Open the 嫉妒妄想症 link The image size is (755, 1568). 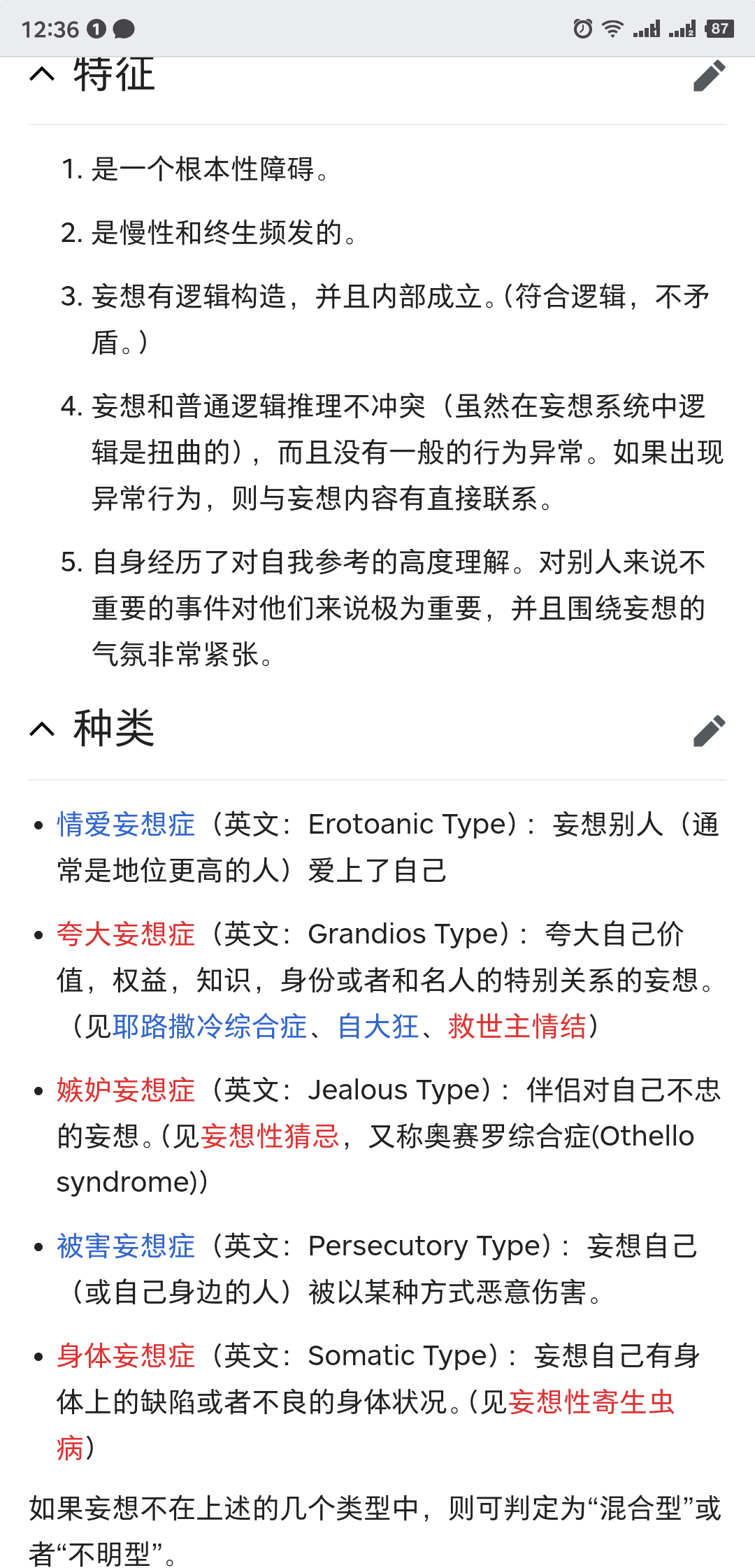pos(126,1090)
